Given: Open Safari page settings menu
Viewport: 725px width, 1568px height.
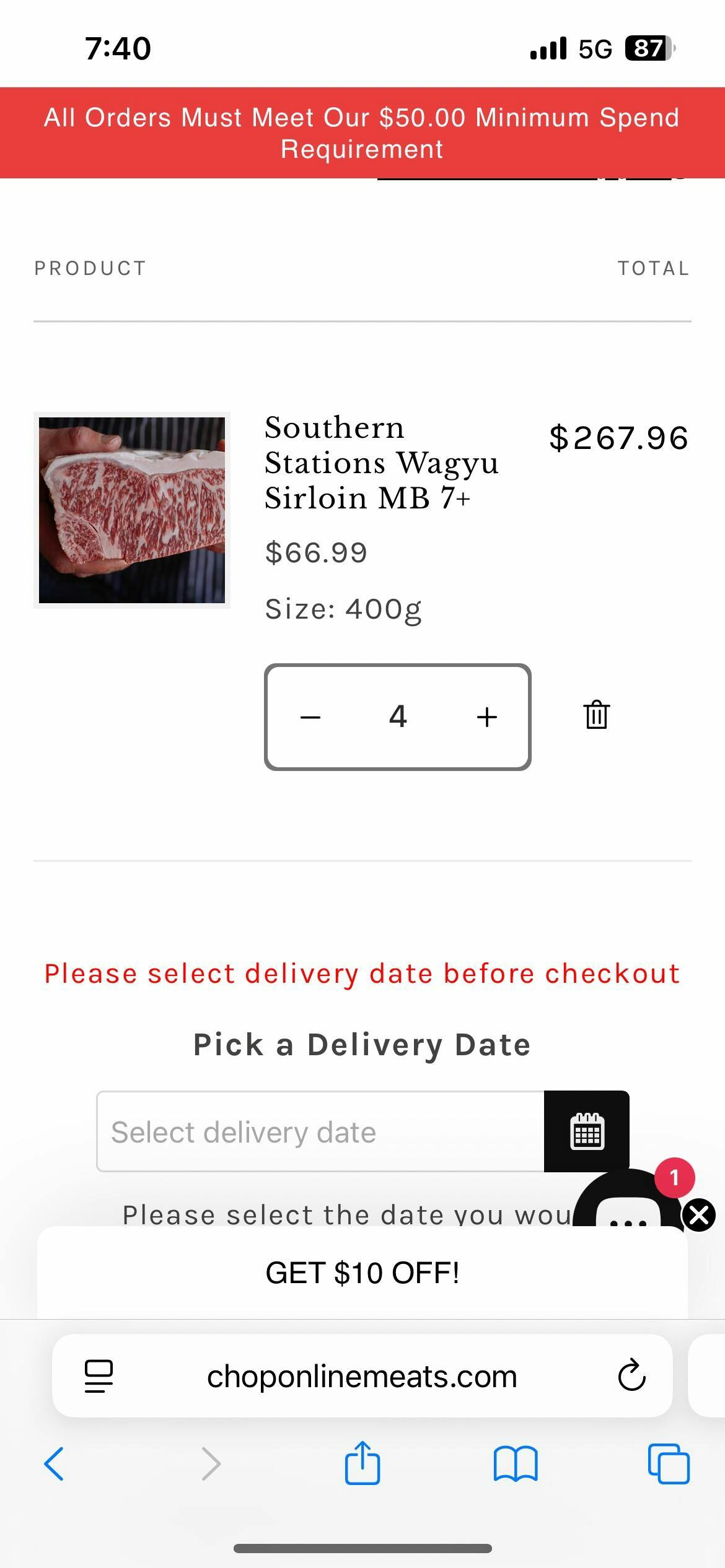Looking at the screenshot, I should tap(99, 1376).
